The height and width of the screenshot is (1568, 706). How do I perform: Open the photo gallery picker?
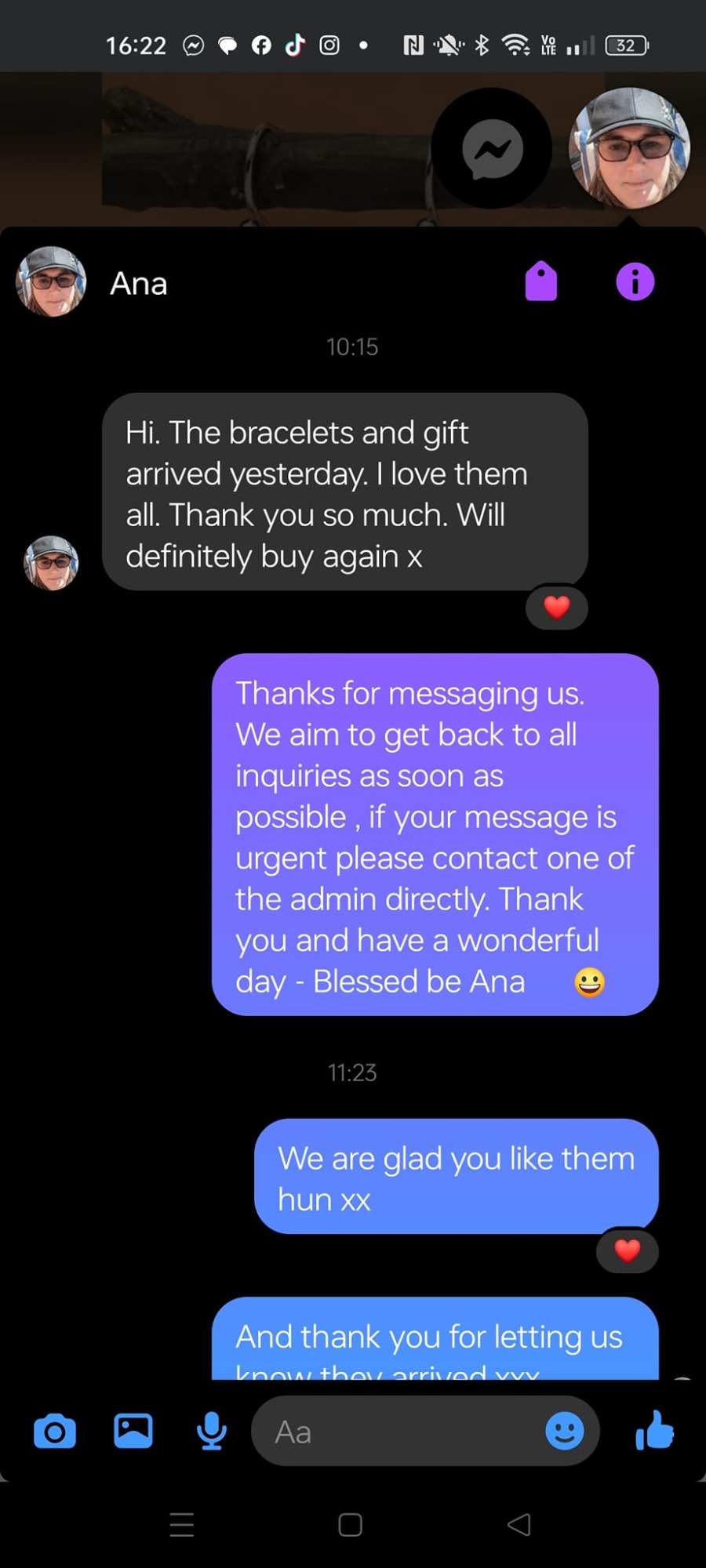133,1431
